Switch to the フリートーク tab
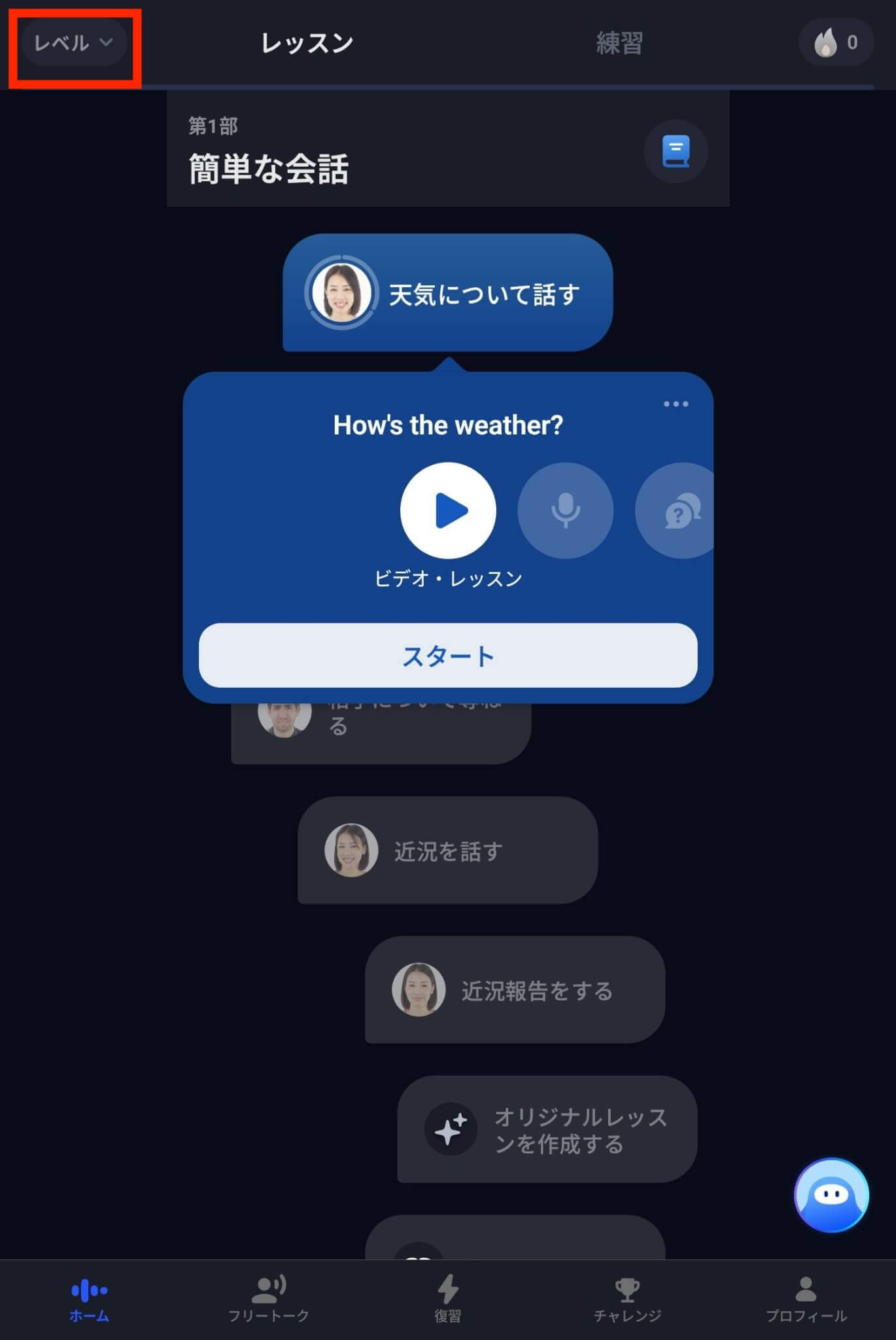 (268, 1299)
